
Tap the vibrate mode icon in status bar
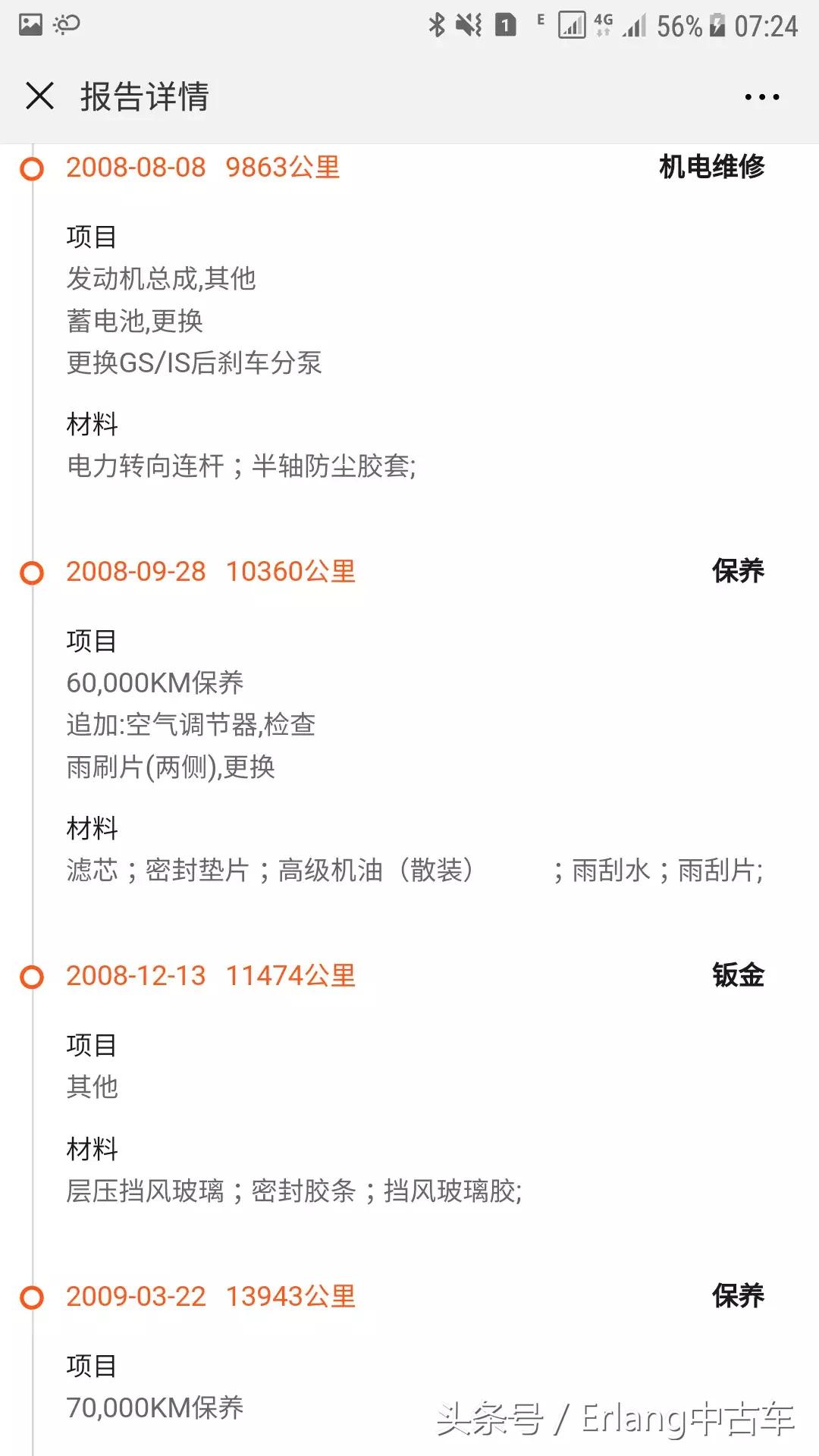tap(467, 23)
